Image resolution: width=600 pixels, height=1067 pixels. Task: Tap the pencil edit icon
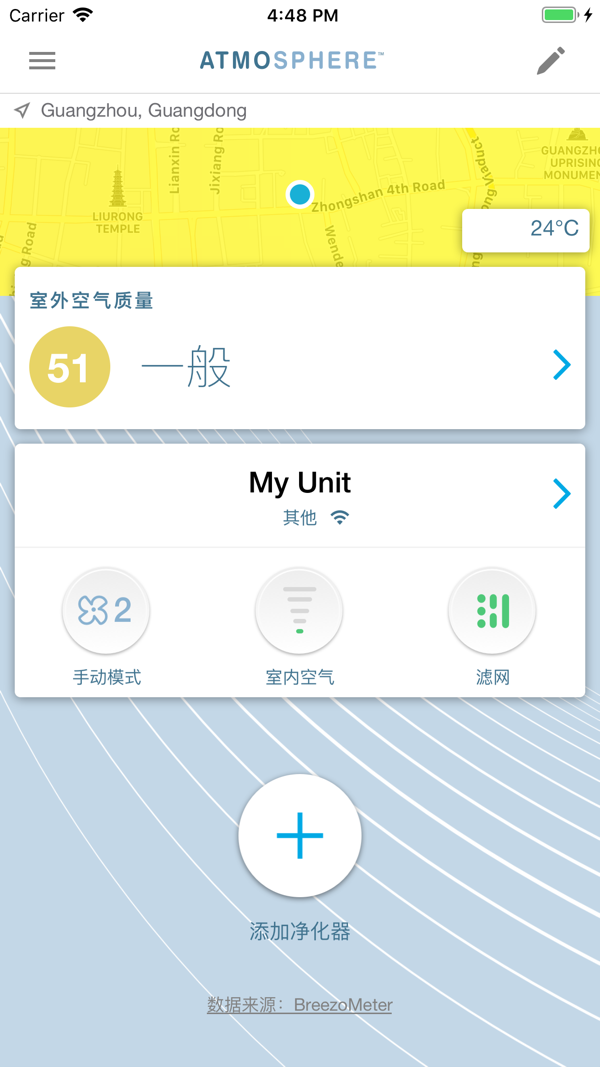click(550, 61)
